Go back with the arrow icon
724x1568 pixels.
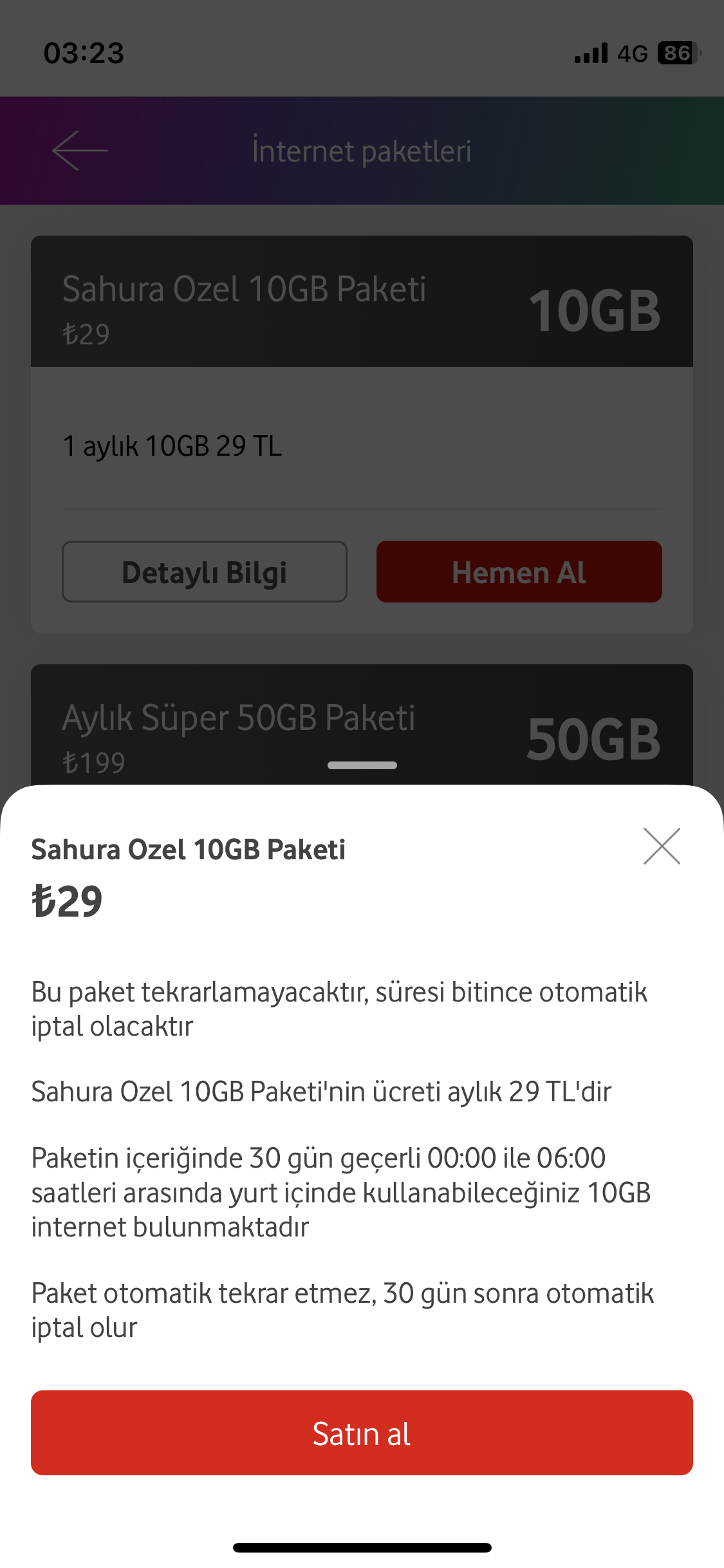tap(80, 151)
